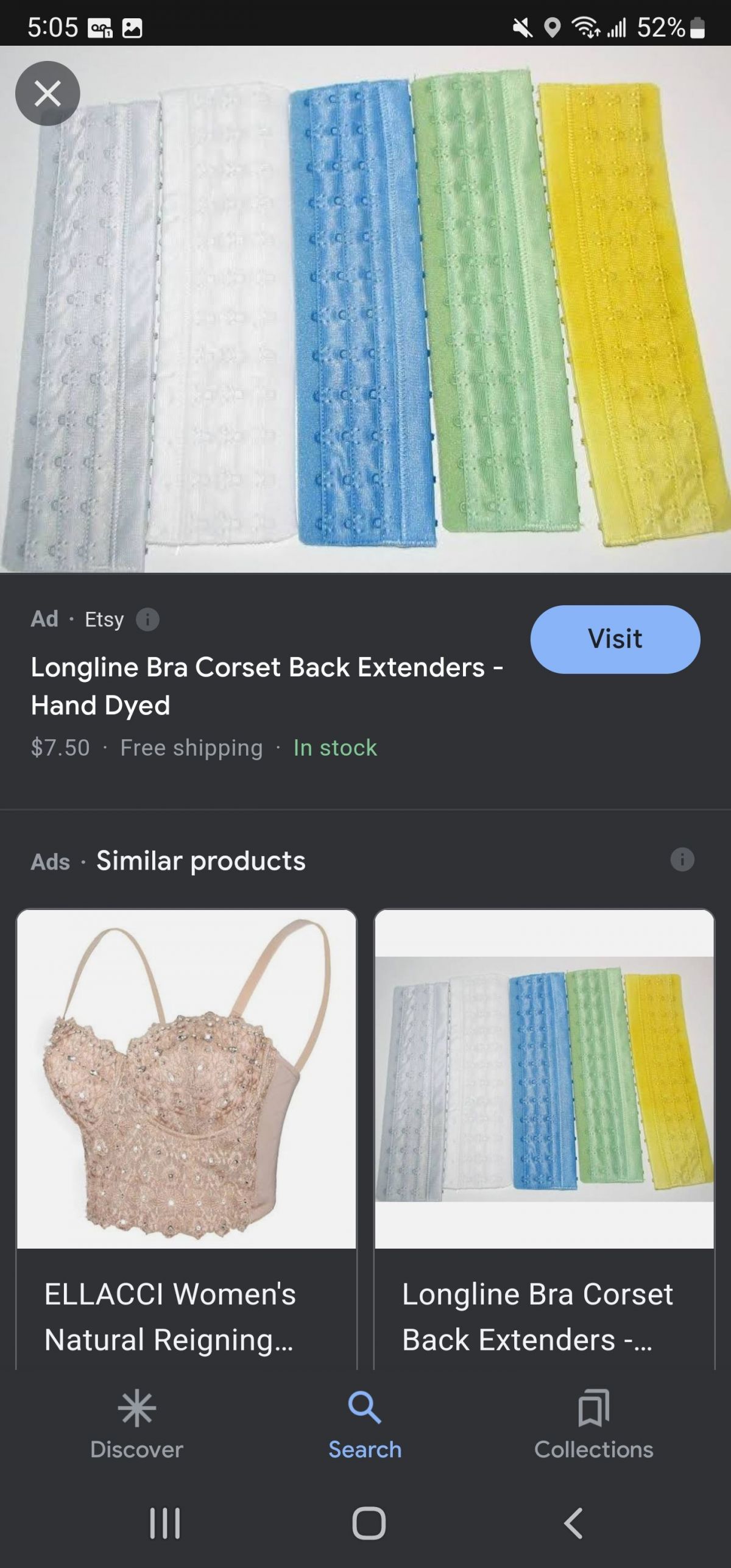The image size is (731, 1568).
Task: Tap the system home button
Action: tap(369, 1524)
